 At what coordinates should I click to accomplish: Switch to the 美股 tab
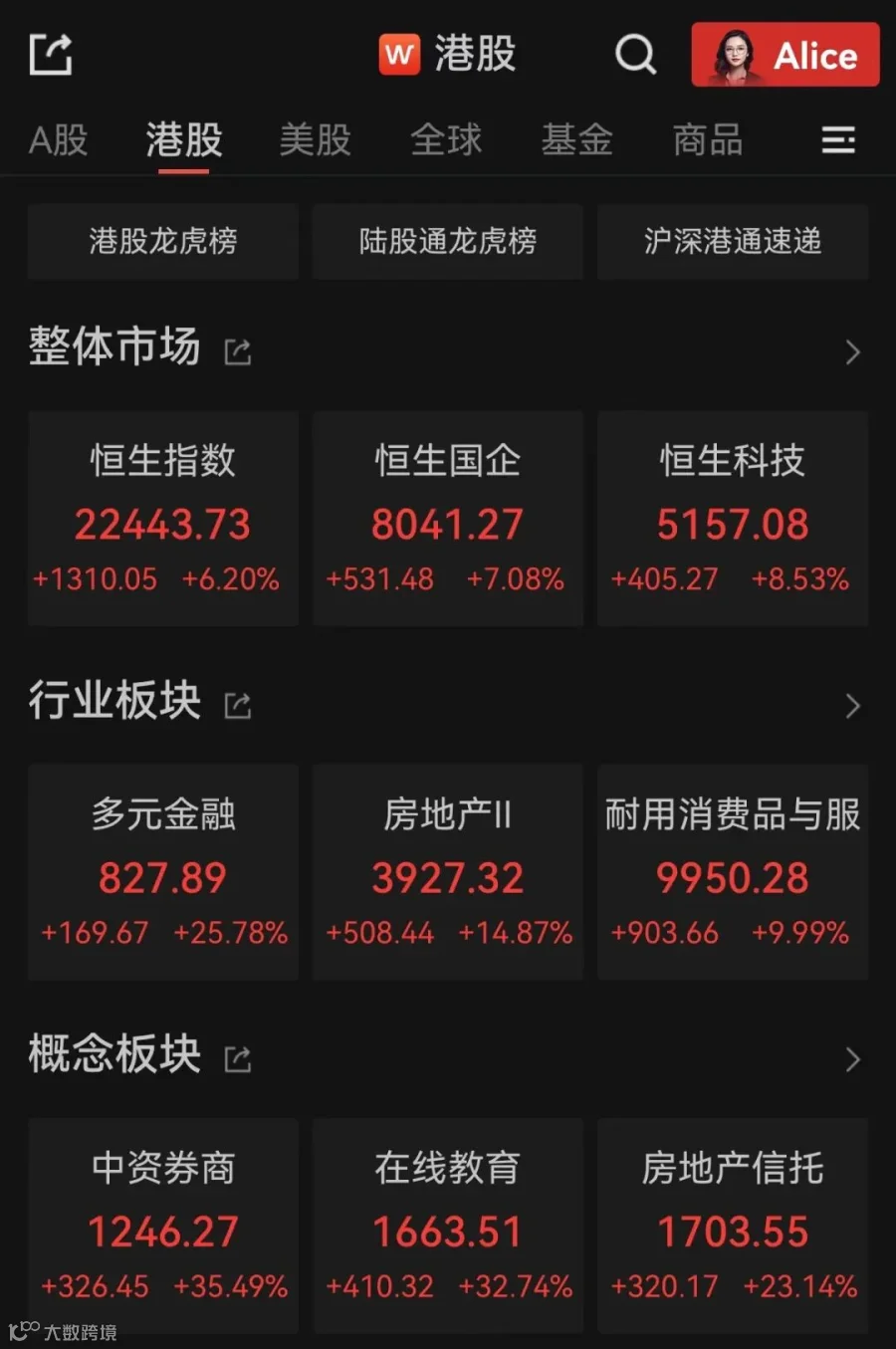click(x=315, y=140)
